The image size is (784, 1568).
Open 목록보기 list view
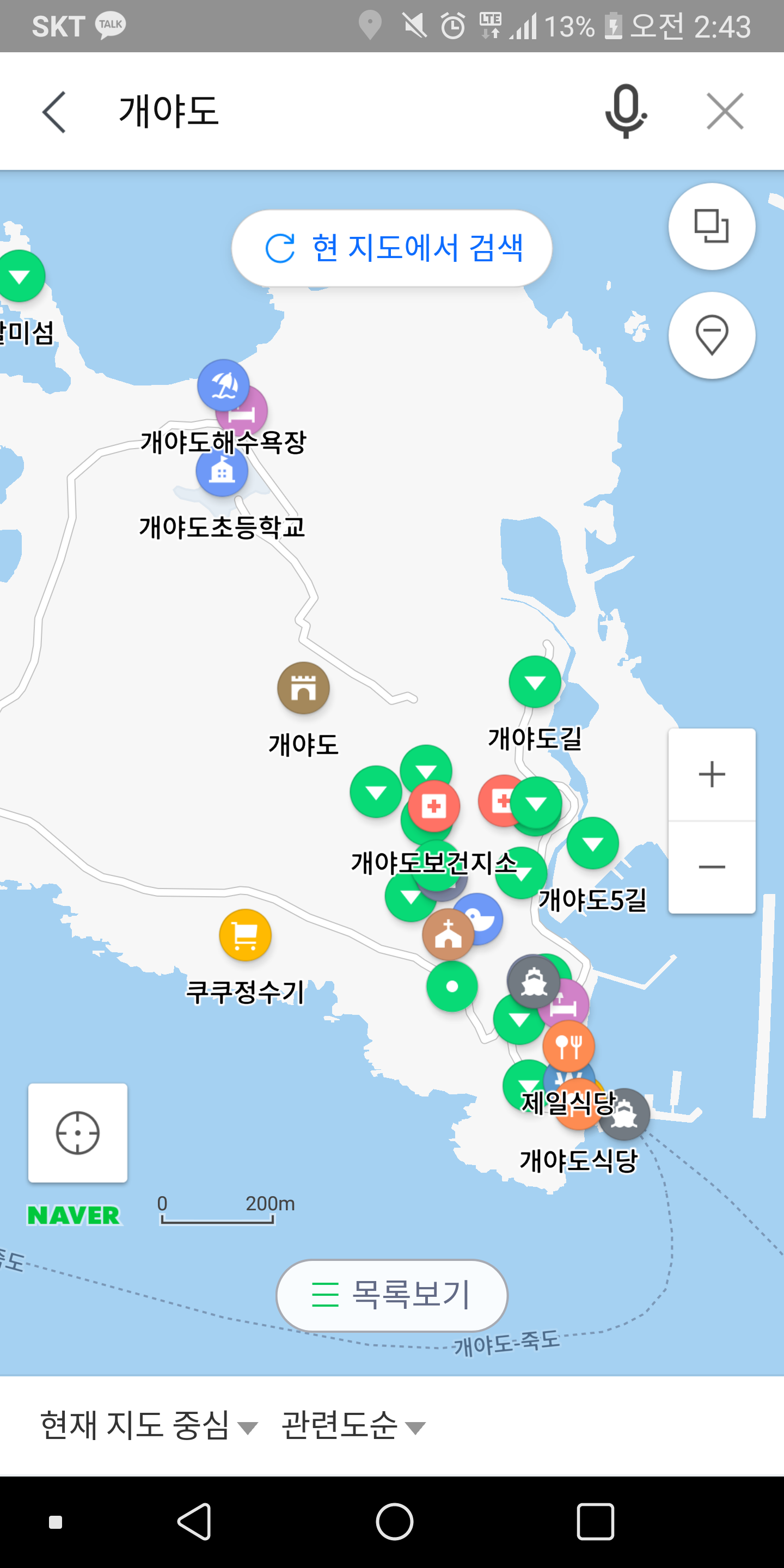coord(392,1295)
